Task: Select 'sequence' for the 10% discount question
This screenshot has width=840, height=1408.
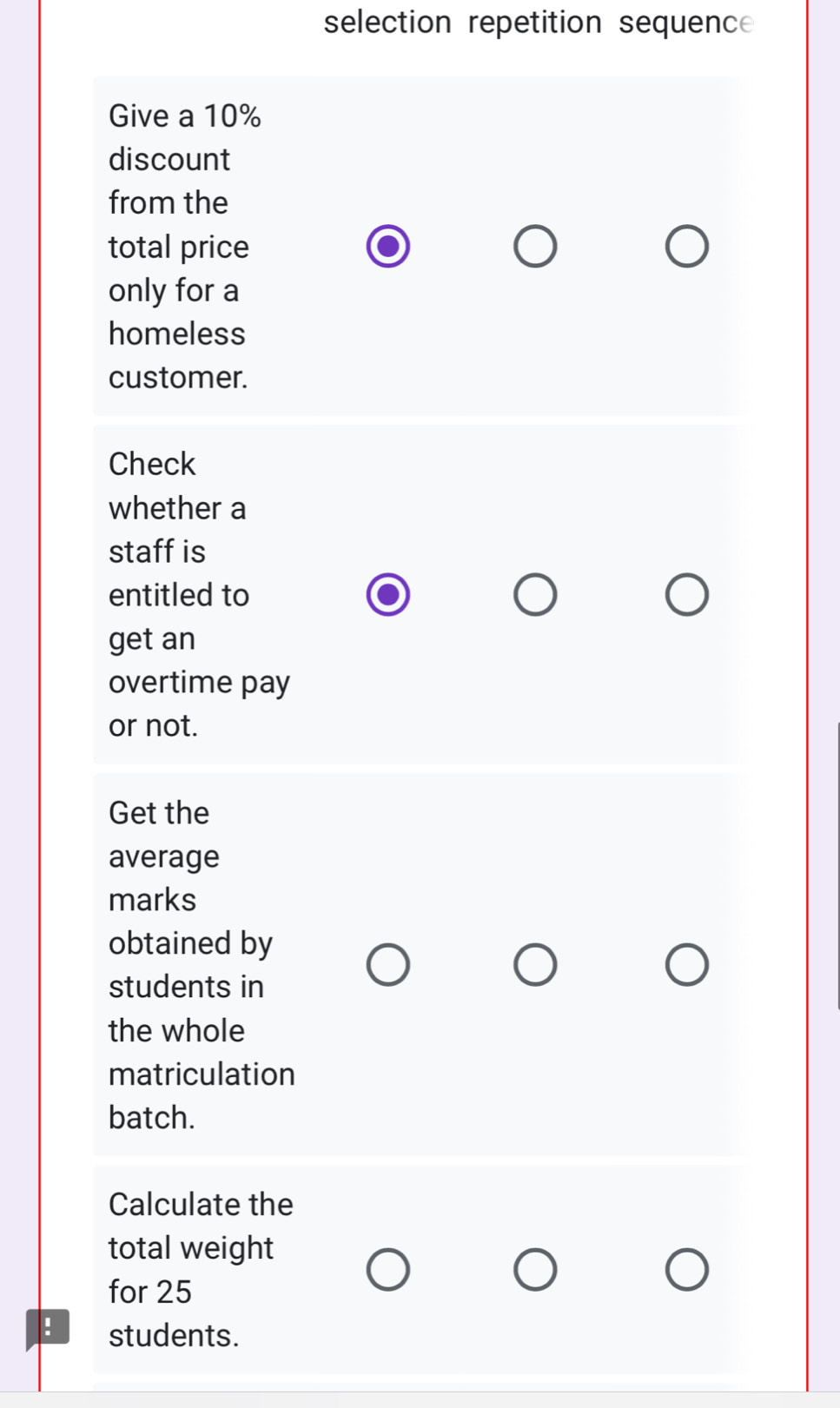Action: (686, 246)
